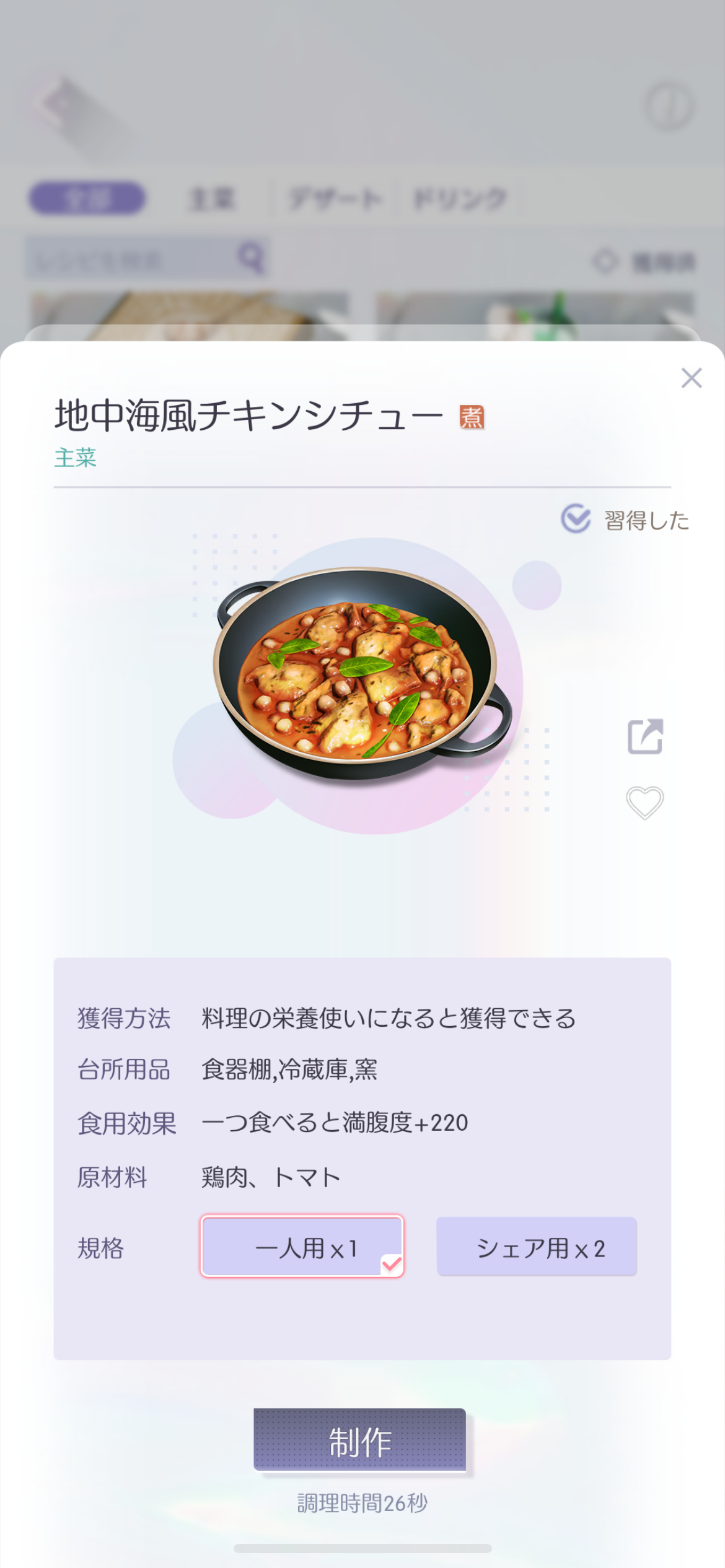
Task: Select the 一人用 x1 size option
Action: [x=302, y=1246]
